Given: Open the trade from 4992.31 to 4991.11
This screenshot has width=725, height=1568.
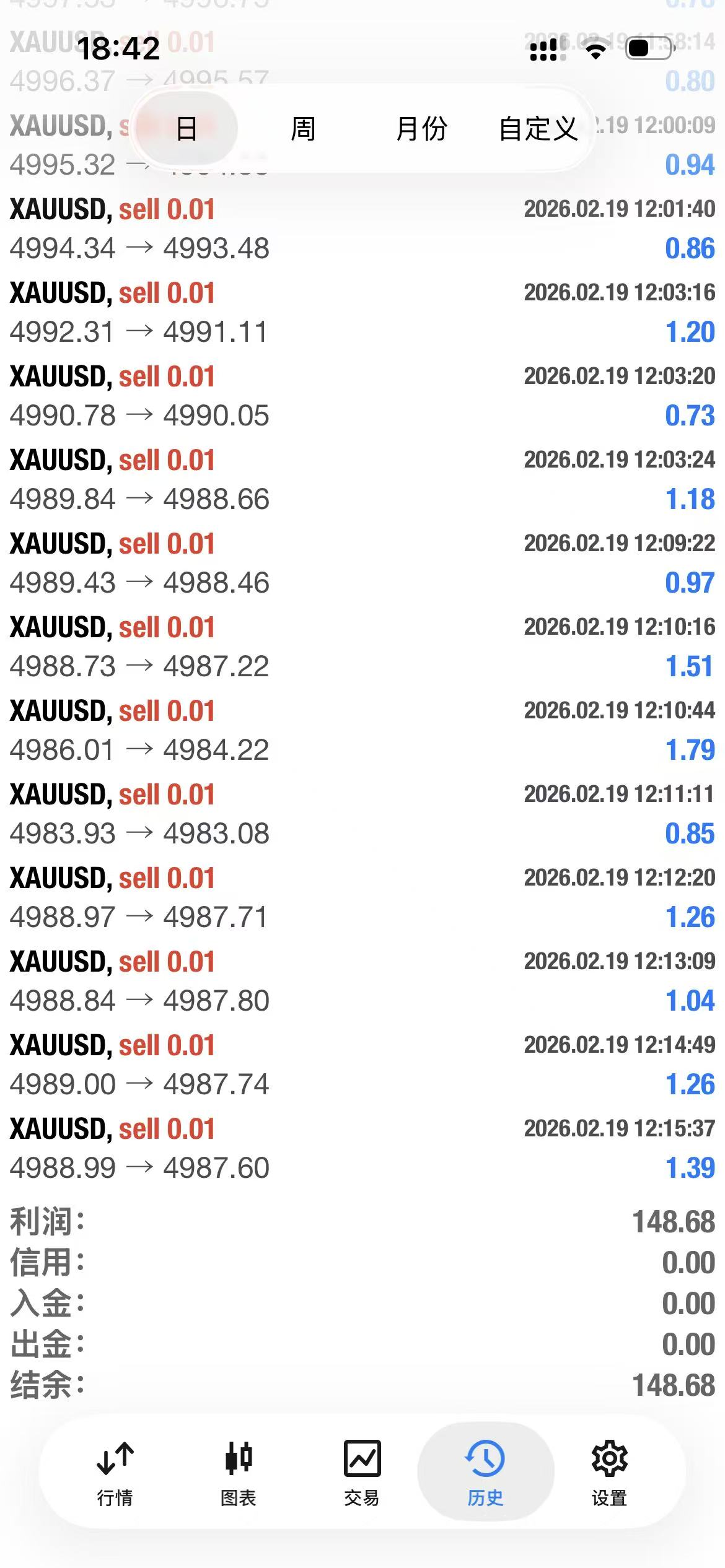Looking at the screenshot, I should point(362,312).
